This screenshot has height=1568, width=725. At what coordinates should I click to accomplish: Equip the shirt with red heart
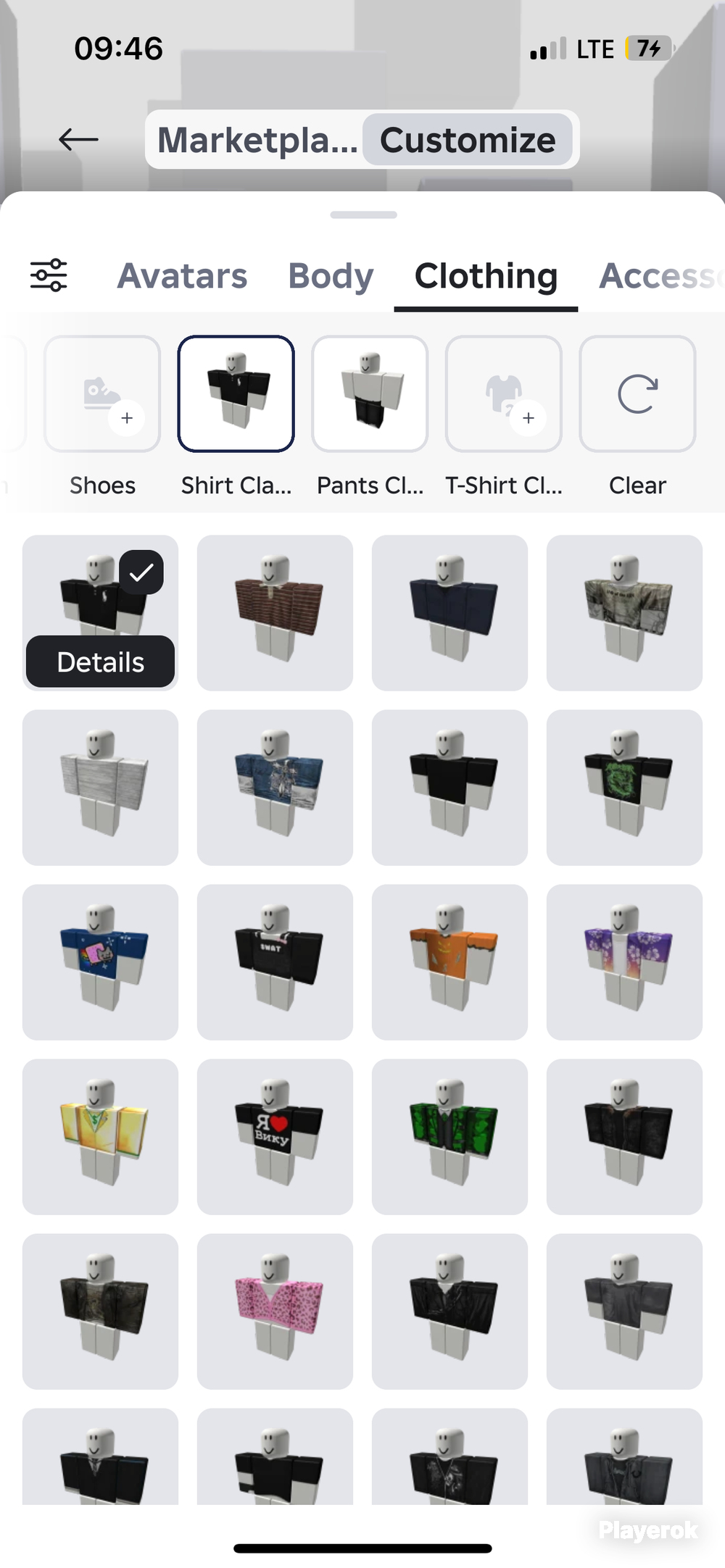pos(275,1137)
